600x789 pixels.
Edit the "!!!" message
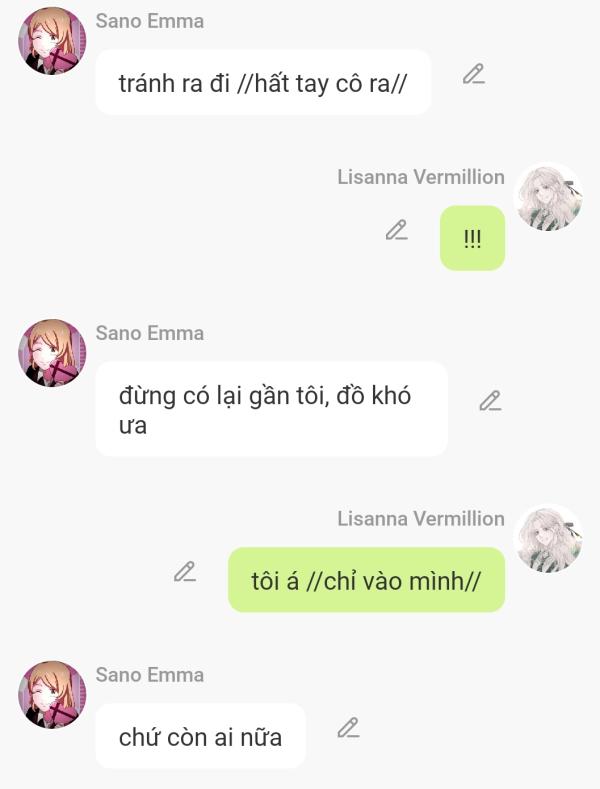[x=397, y=230]
